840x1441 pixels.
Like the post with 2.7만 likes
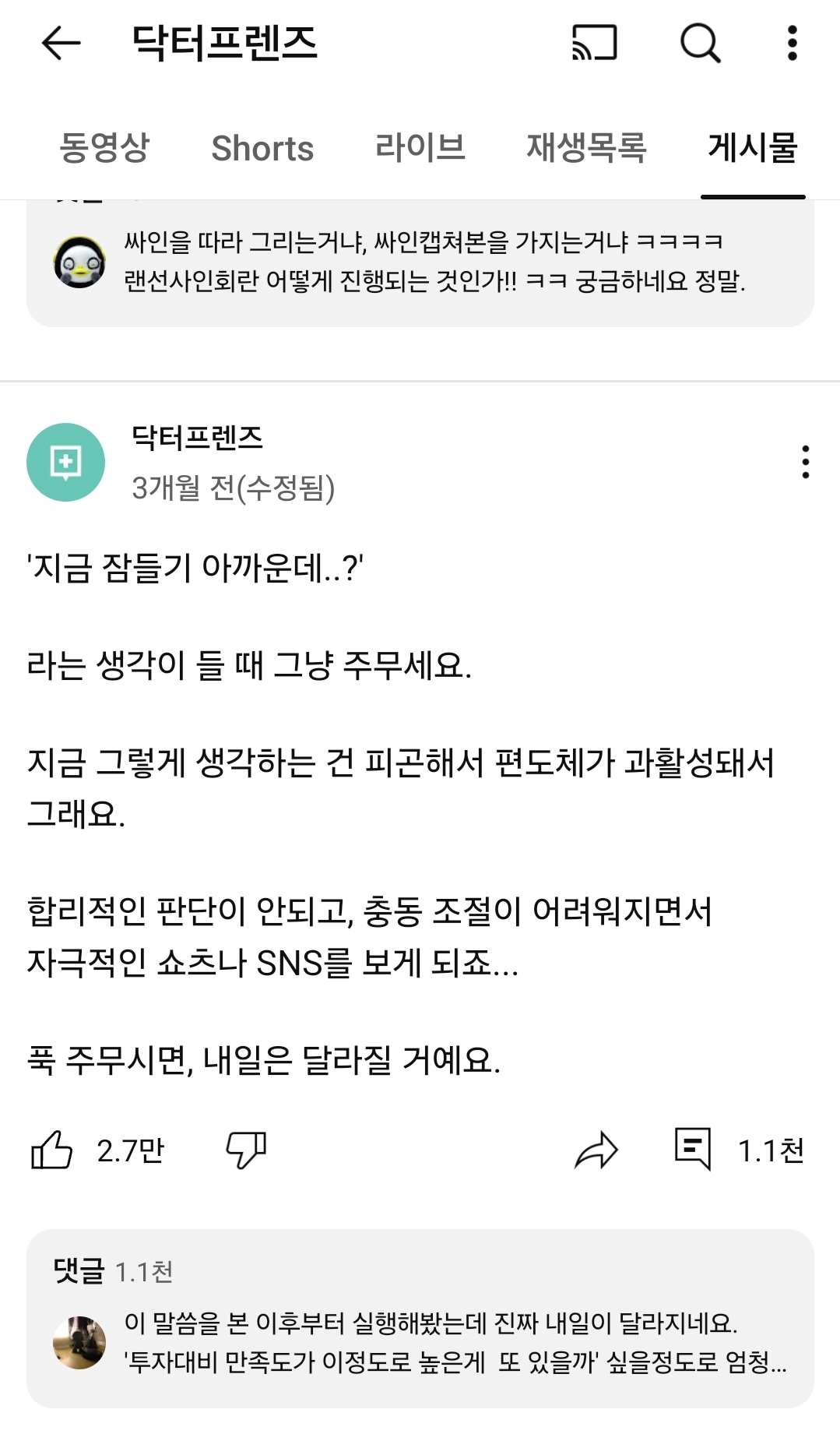51,1150
